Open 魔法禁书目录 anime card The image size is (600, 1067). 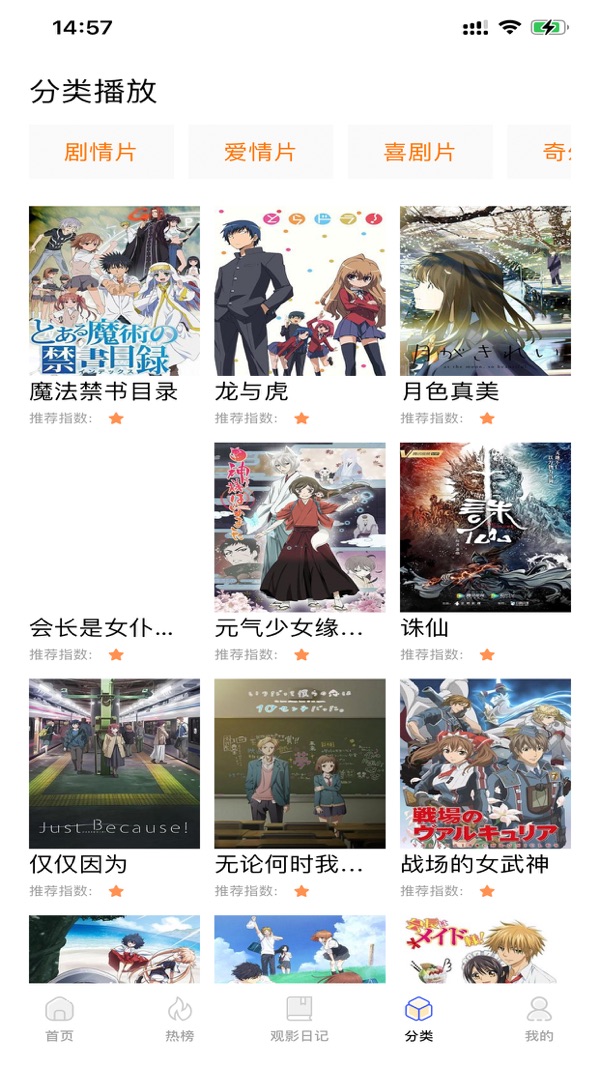pos(114,291)
